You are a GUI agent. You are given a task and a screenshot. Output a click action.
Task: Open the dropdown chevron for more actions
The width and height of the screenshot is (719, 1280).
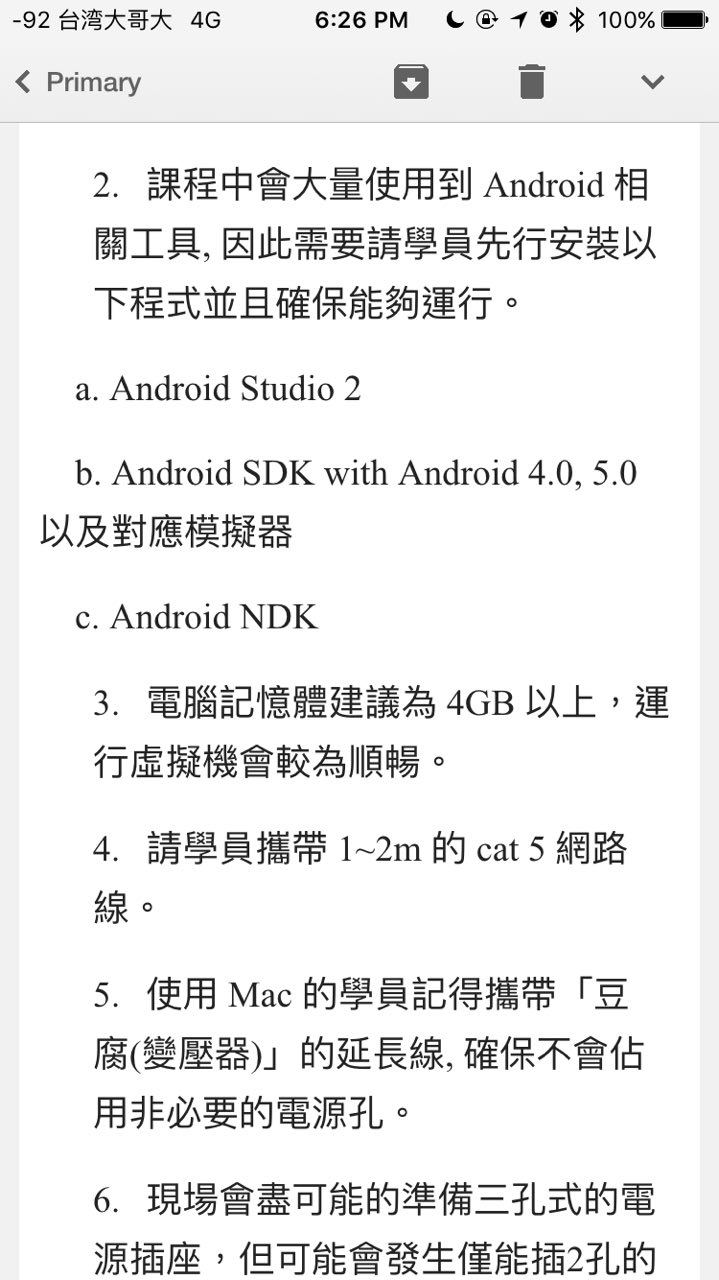click(x=652, y=82)
